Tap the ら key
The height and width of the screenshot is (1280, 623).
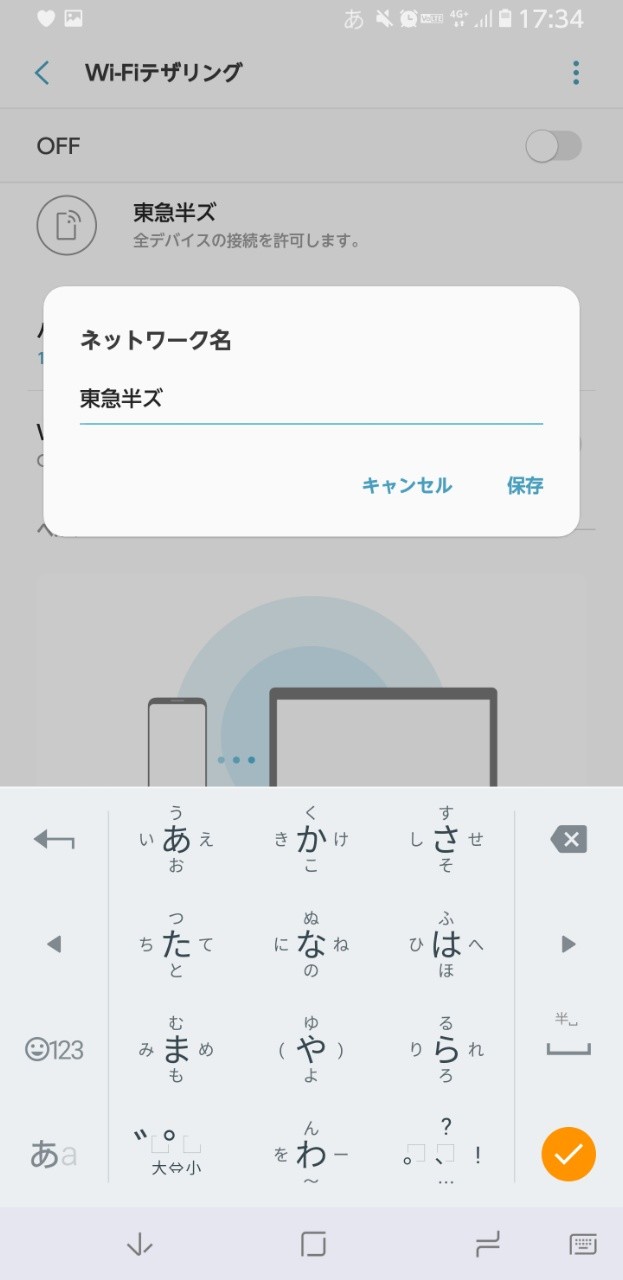click(446, 1049)
